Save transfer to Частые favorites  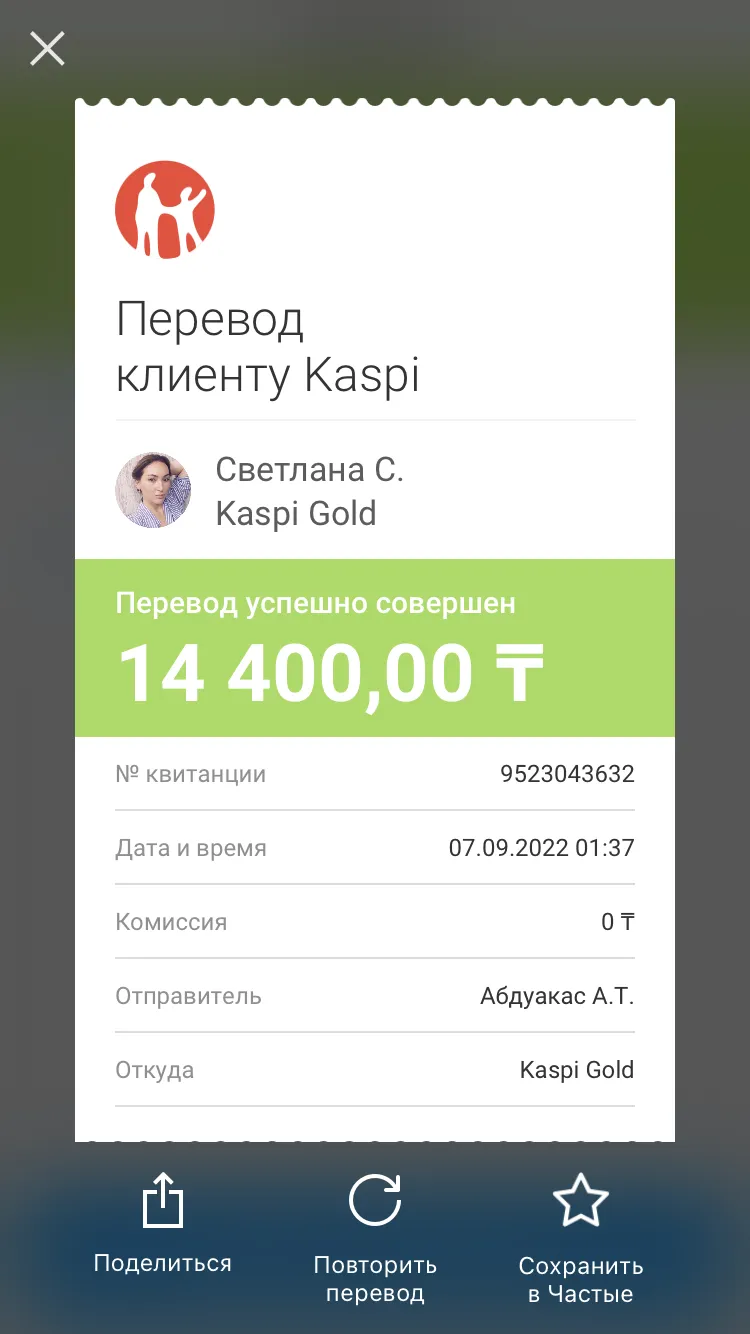point(581,1239)
